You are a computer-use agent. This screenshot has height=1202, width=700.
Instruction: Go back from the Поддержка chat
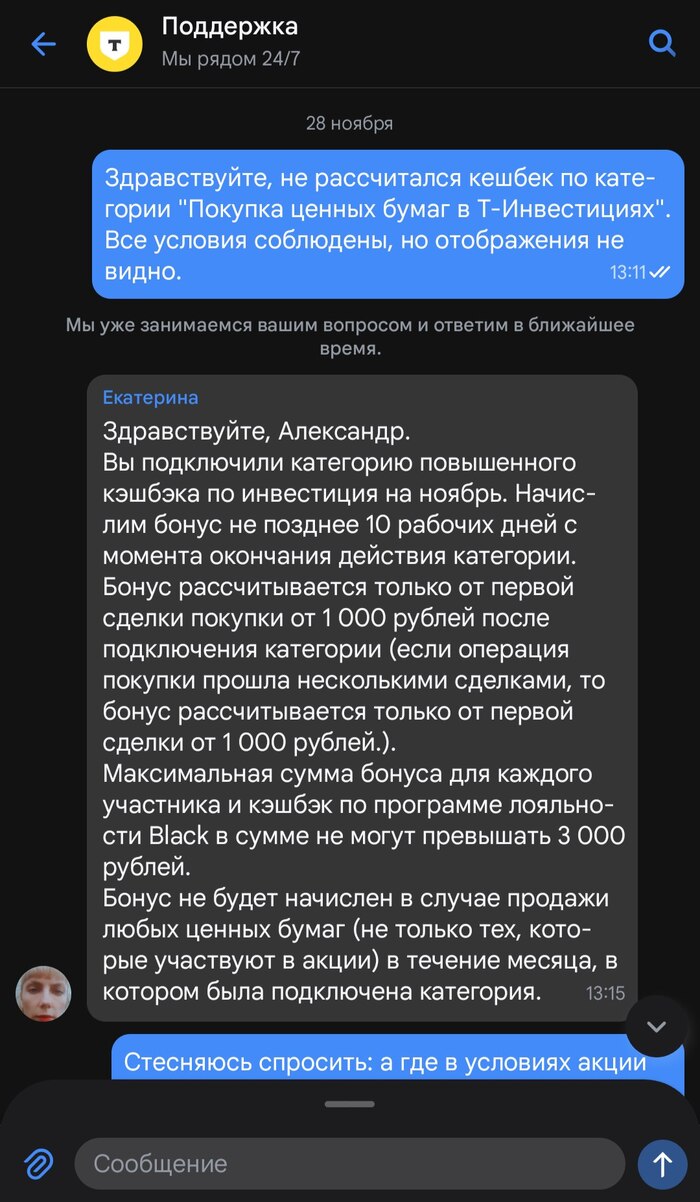pos(43,44)
